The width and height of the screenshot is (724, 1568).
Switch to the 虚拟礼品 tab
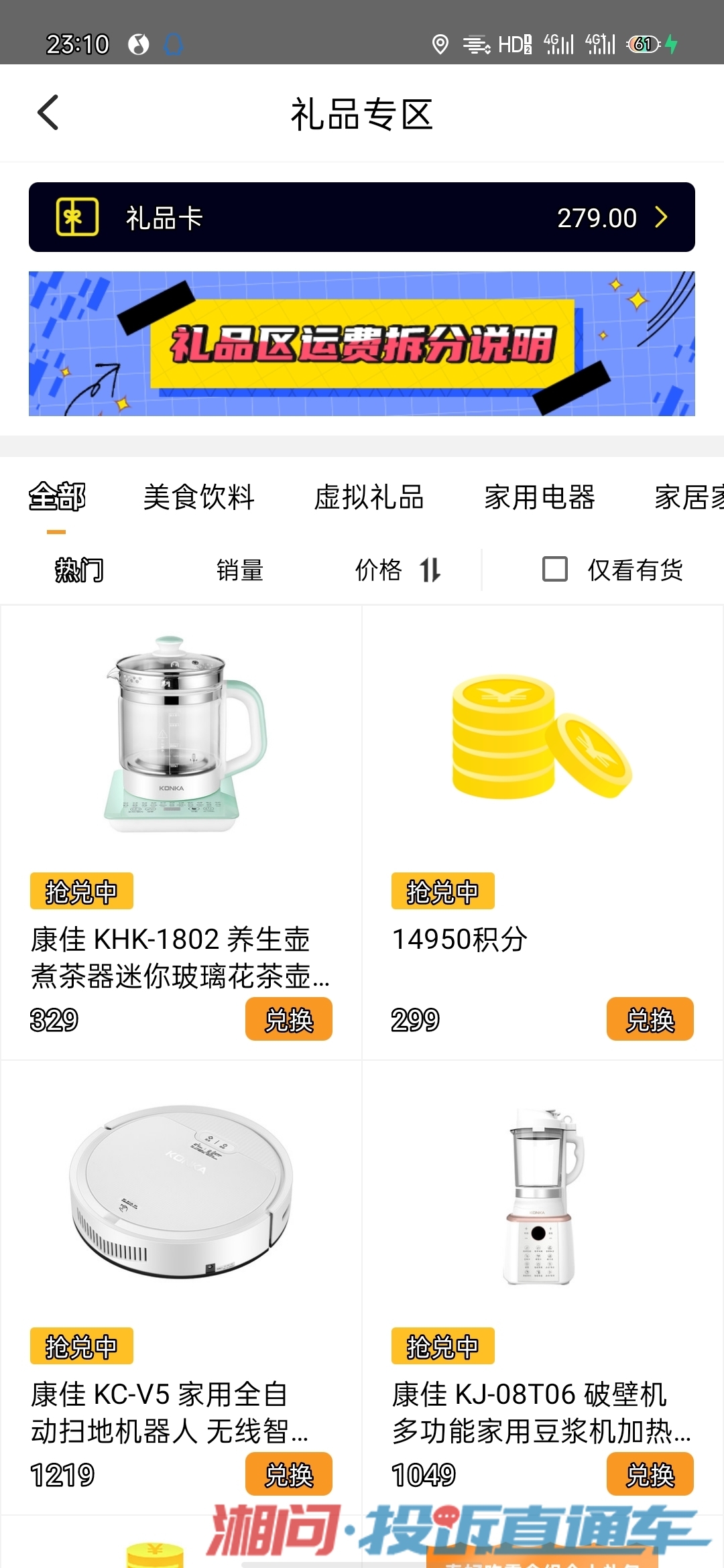(x=369, y=497)
